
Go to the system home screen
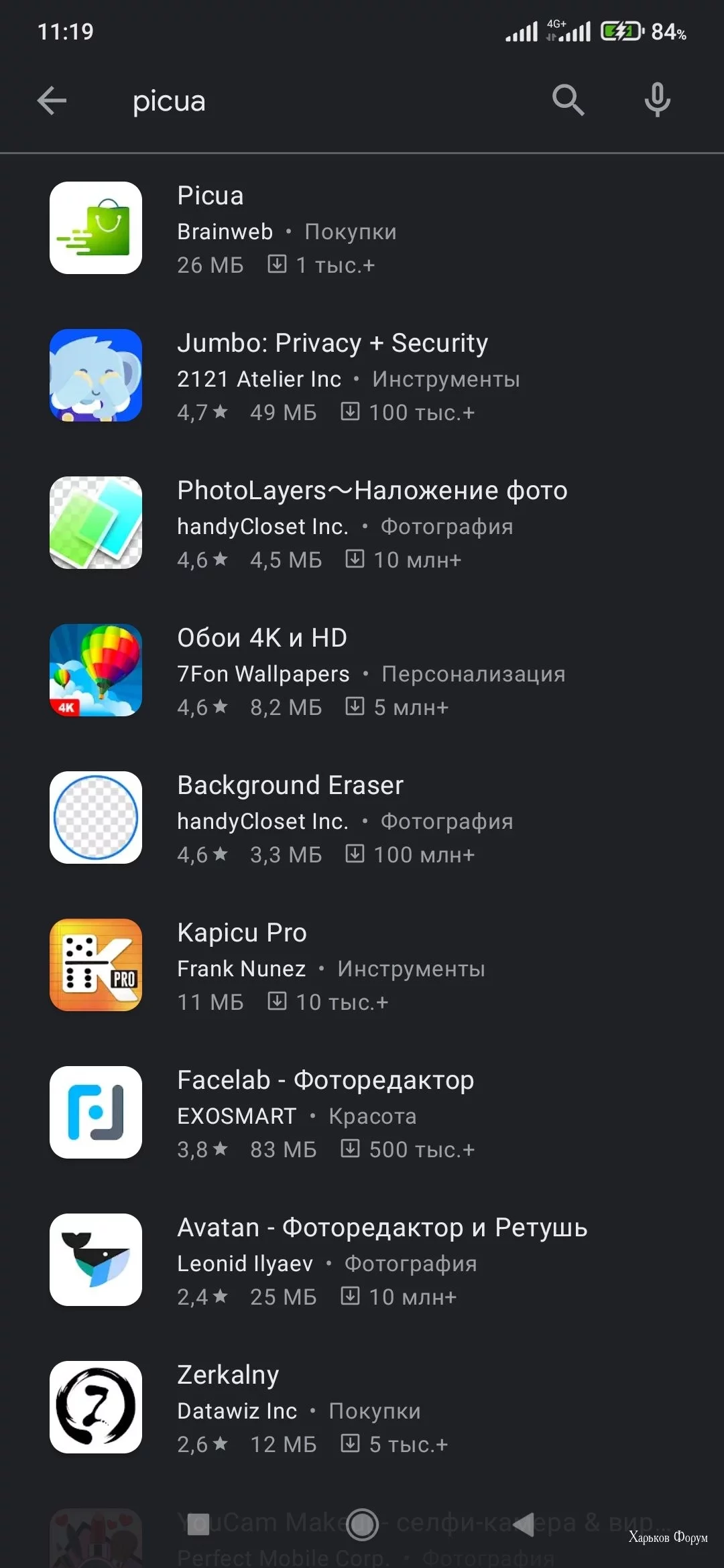[363, 1524]
